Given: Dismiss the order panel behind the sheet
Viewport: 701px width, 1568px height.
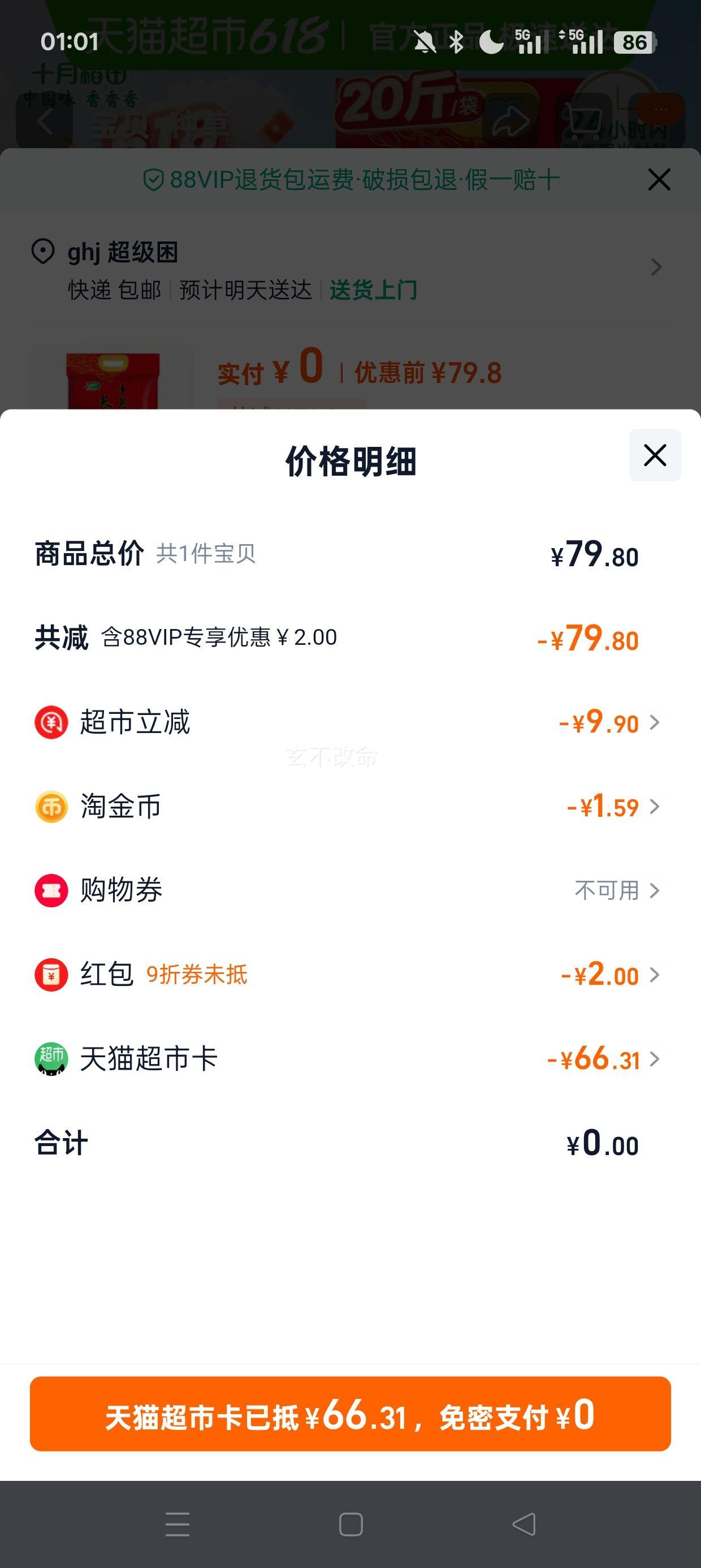Looking at the screenshot, I should pyautogui.click(x=659, y=179).
